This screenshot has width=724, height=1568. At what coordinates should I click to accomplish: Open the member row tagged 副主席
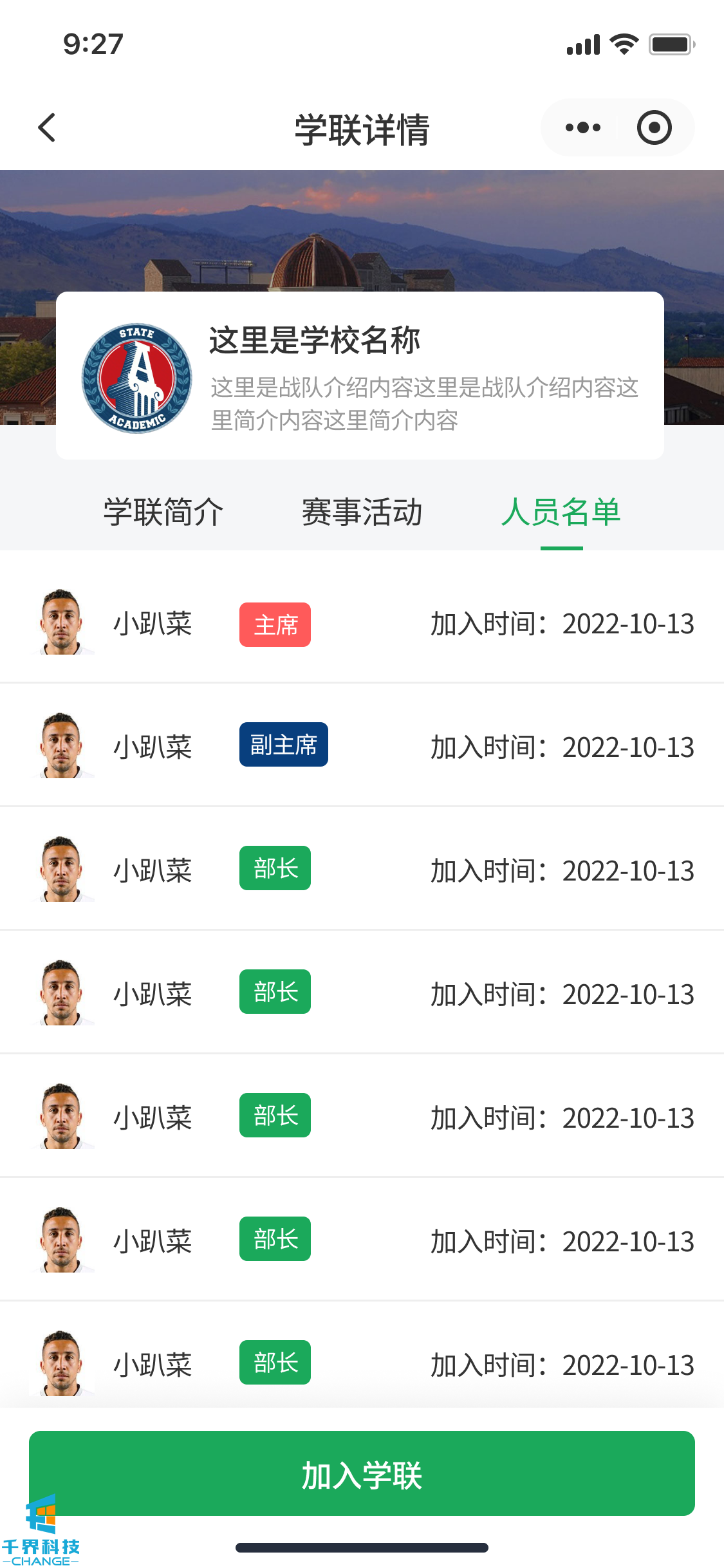click(362, 746)
